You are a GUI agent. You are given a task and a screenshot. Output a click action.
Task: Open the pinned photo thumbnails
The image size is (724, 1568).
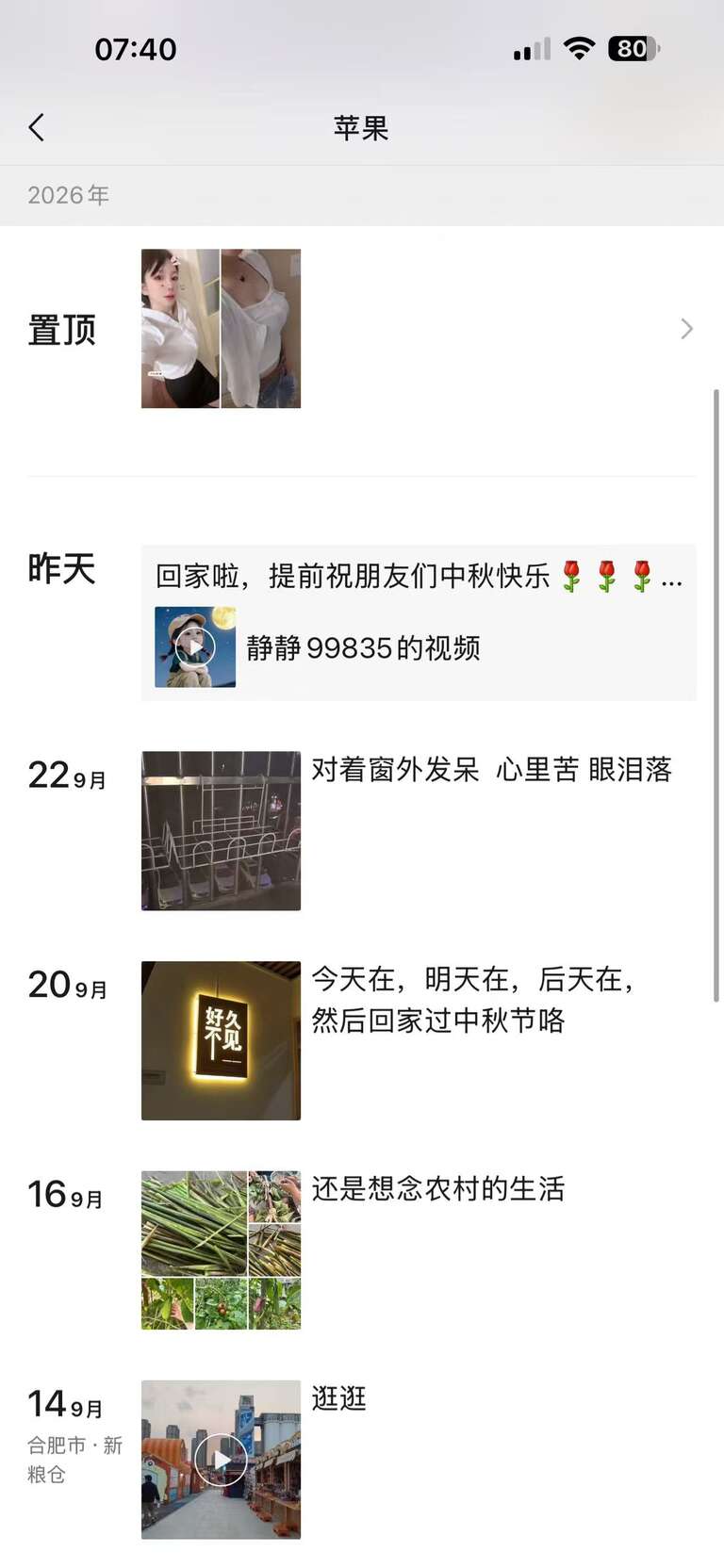(x=221, y=328)
